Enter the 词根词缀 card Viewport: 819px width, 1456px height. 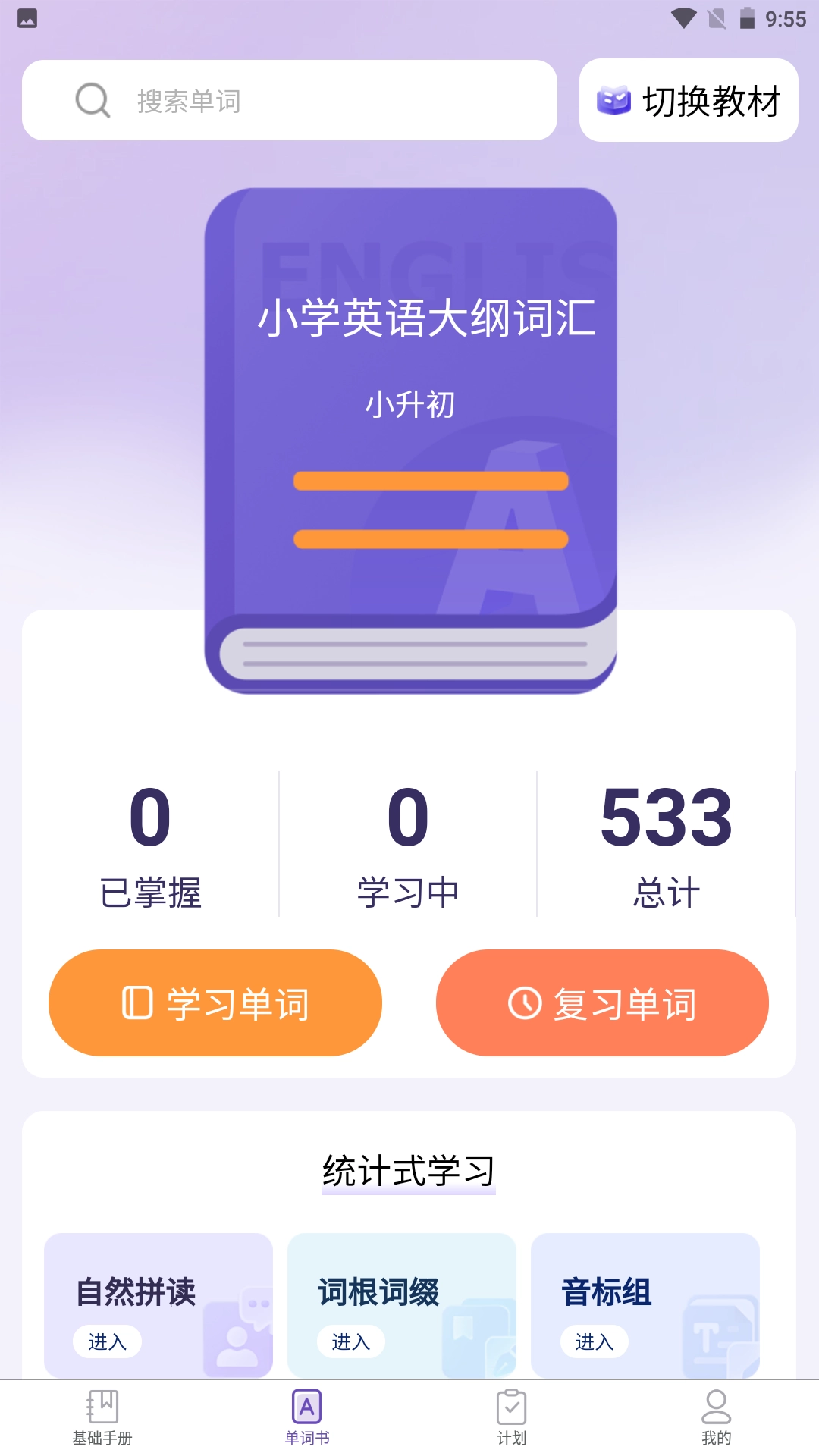coord(350,1341)
